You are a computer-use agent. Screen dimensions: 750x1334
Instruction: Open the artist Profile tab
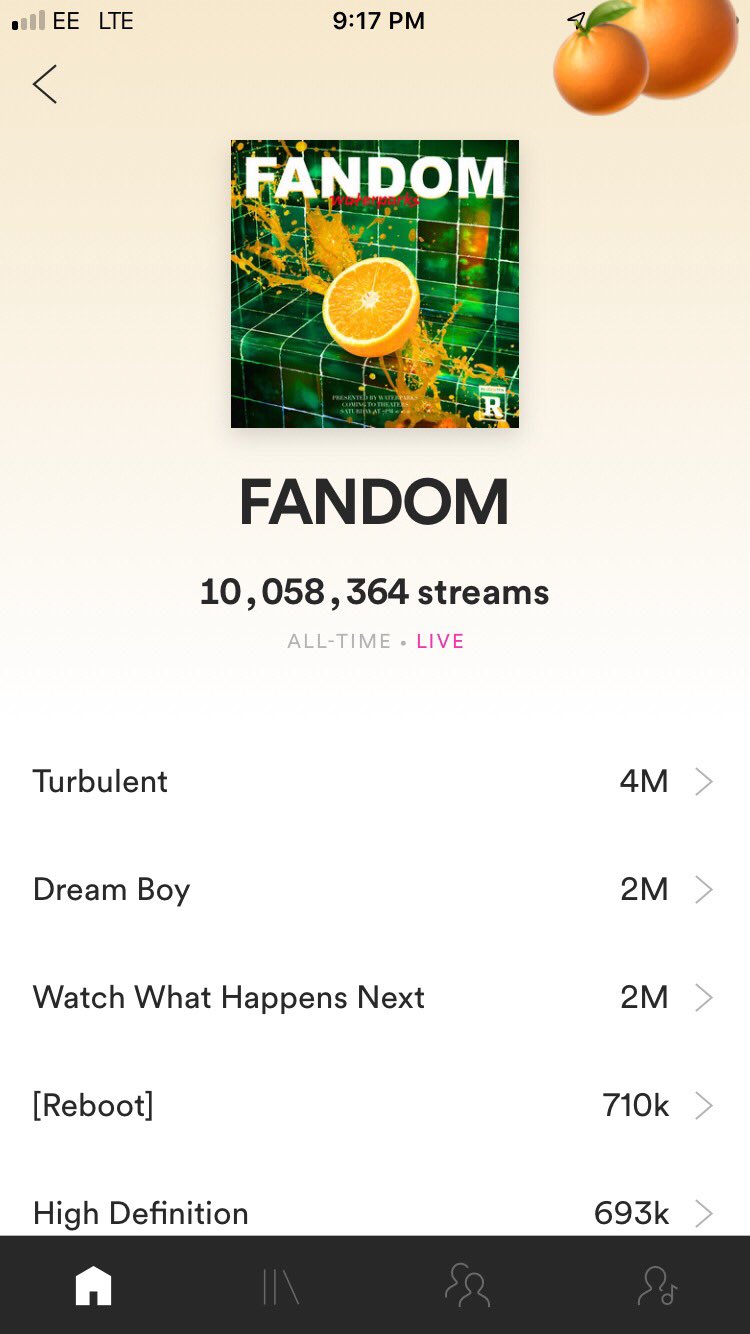click(657, 1286)
